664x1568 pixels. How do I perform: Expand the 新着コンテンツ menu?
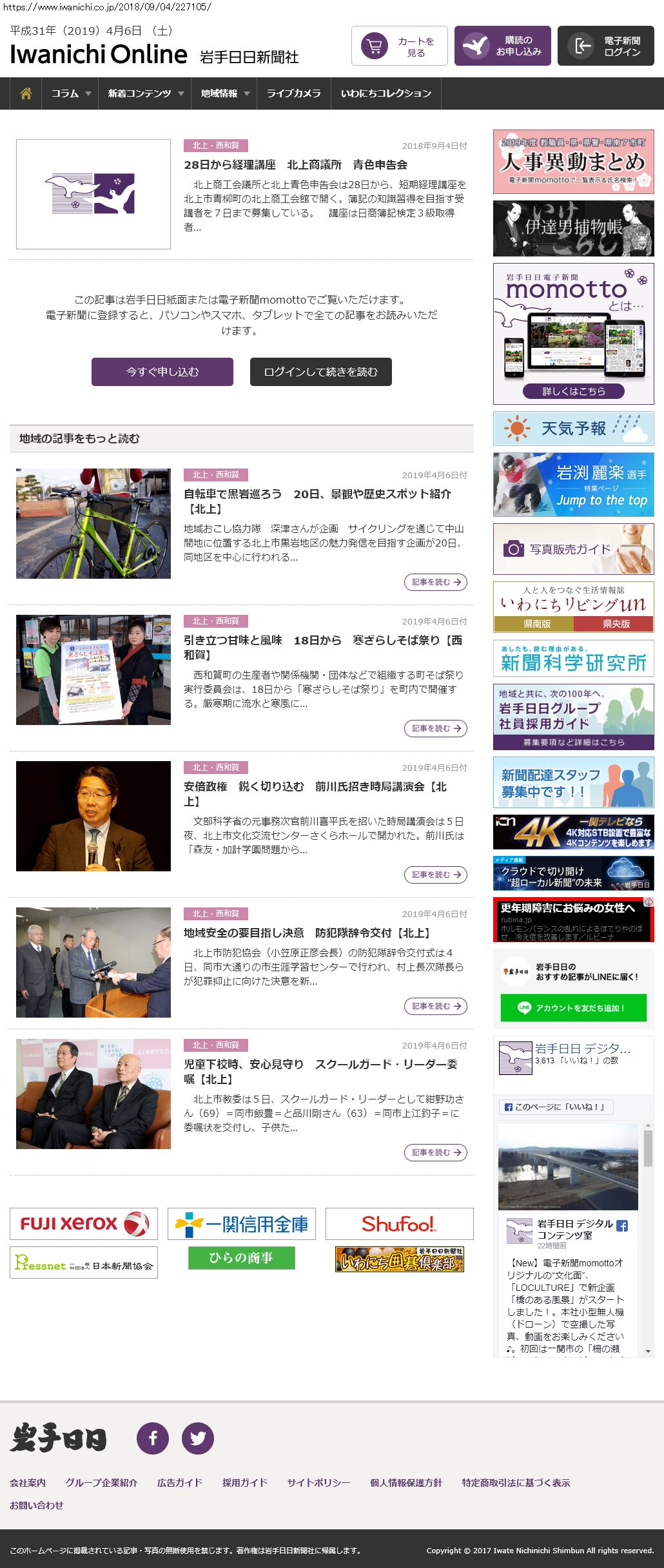point(144,93)
